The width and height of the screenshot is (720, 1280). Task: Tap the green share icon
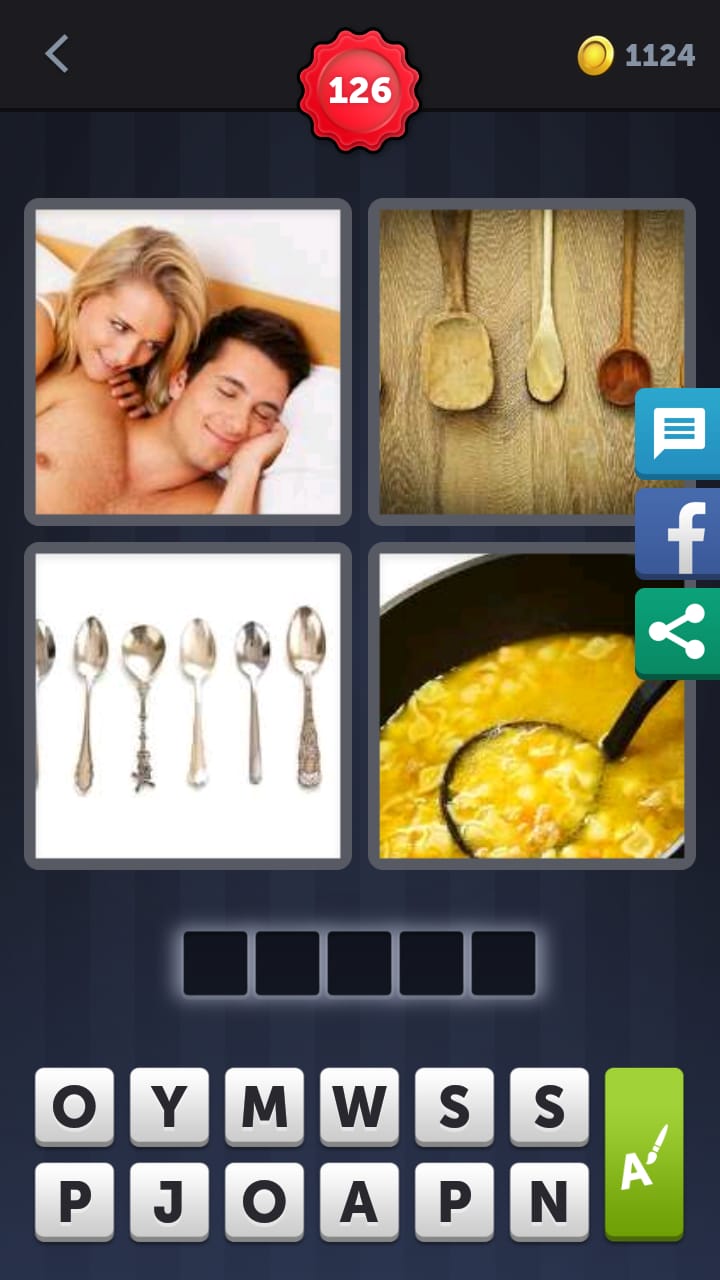(x=679, y=633)
